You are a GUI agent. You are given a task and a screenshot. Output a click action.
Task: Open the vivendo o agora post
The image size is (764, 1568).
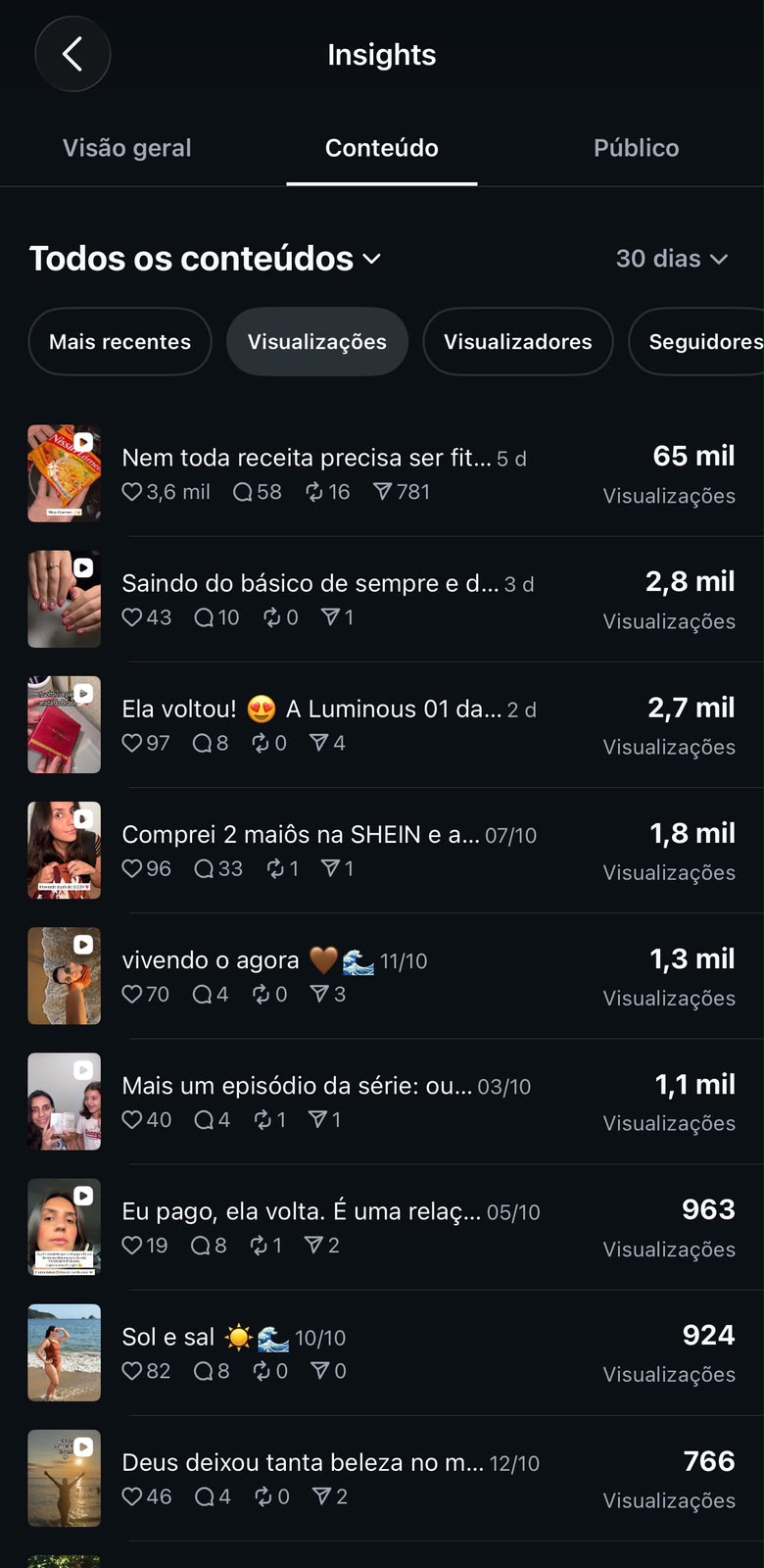(x=382, y=975)
